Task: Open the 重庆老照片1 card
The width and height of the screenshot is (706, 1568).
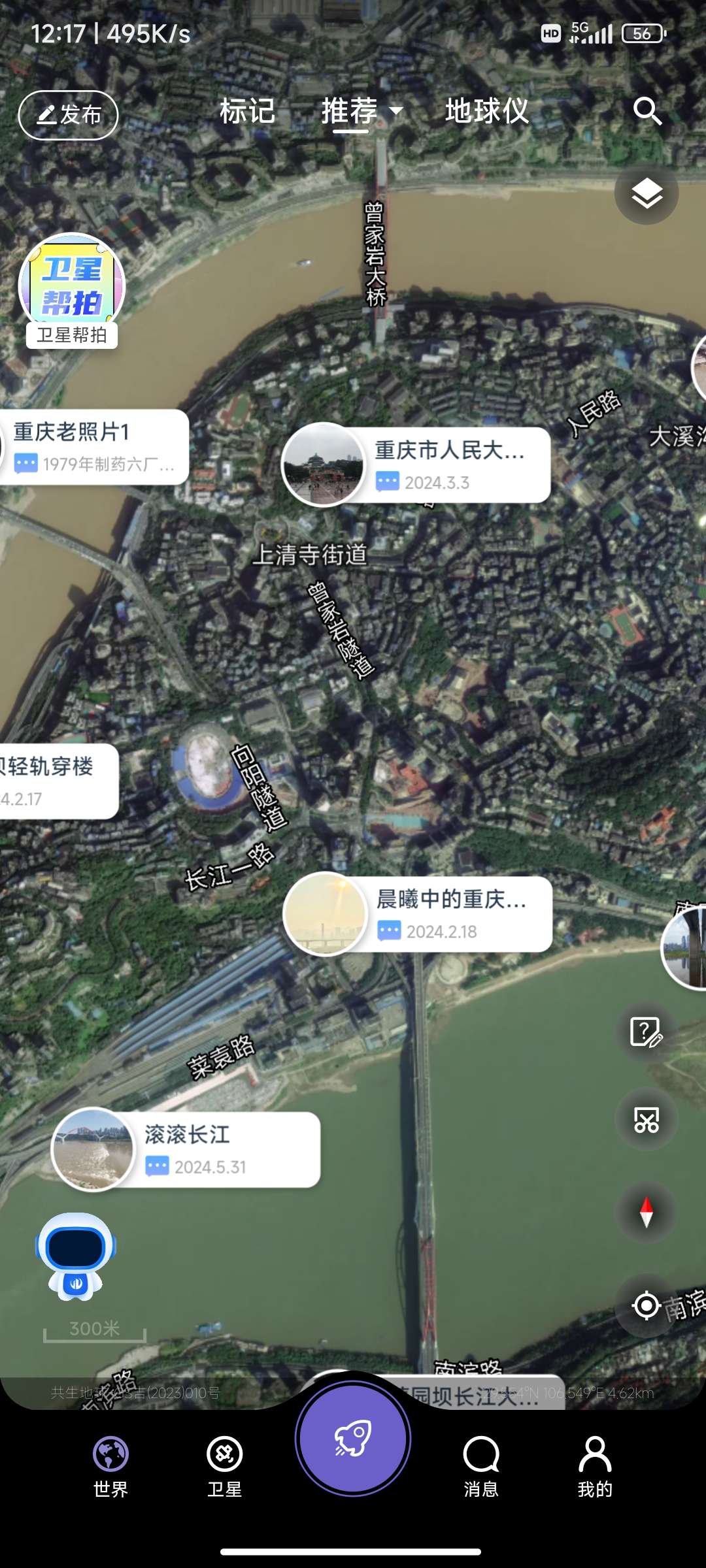Action: click(x=95, y=448)
